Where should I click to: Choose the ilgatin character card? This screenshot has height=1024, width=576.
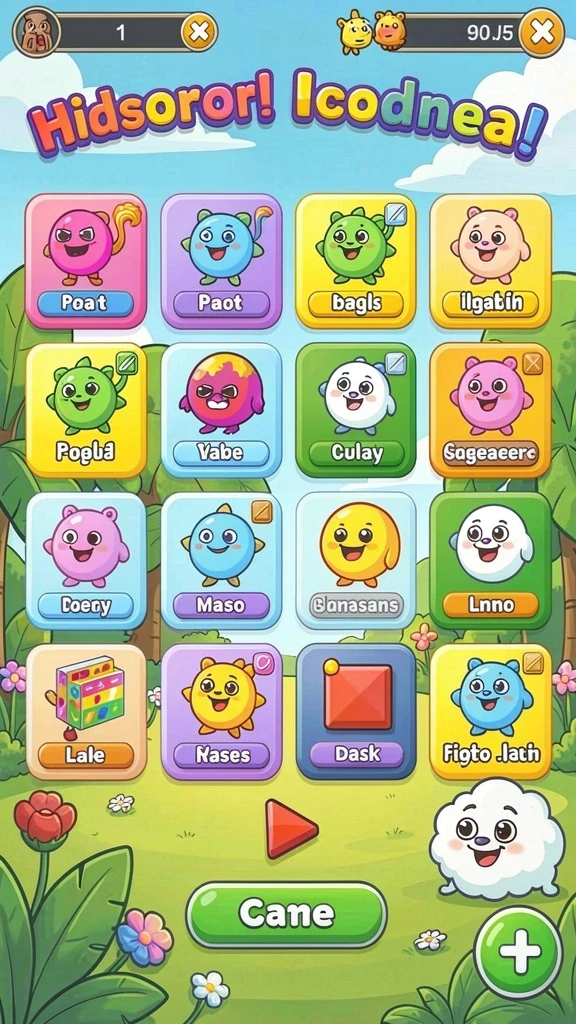pos(490,261)
